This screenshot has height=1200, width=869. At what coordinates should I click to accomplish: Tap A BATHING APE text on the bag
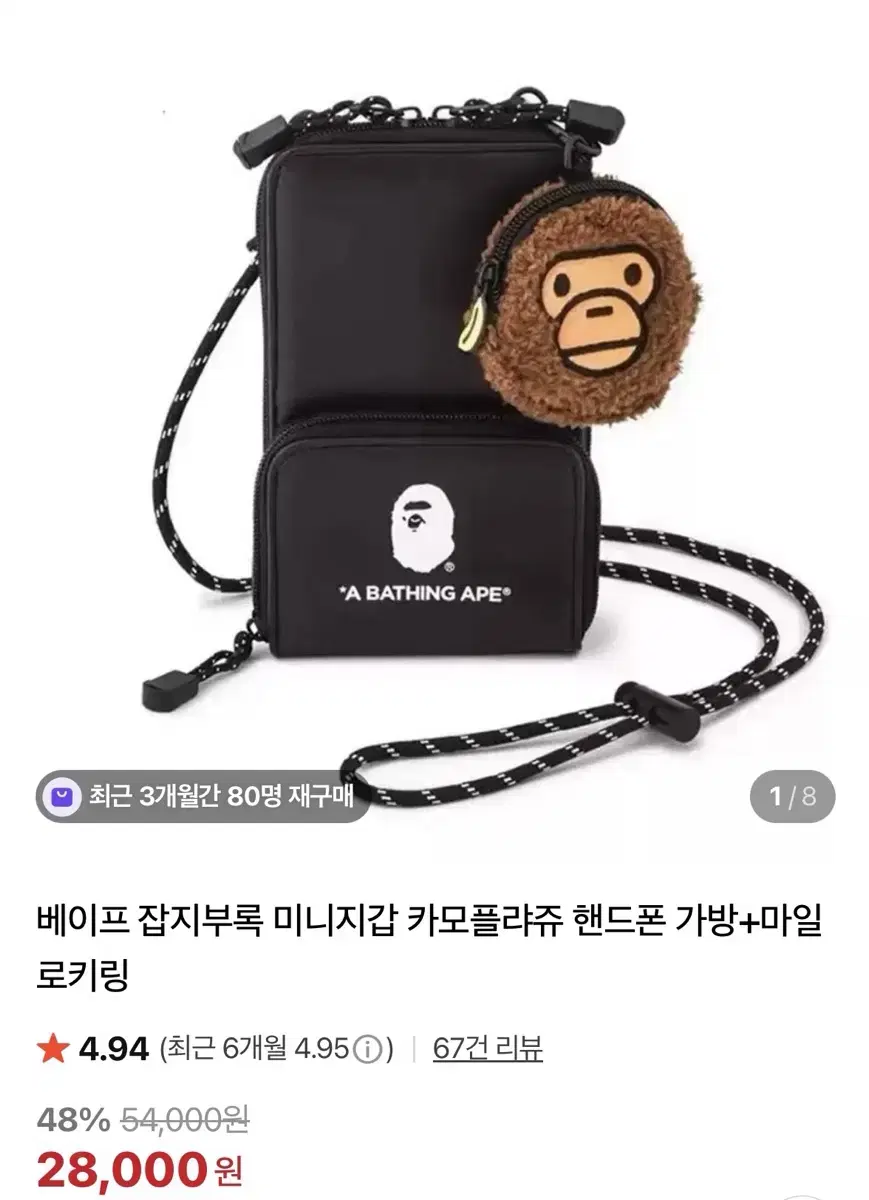click(423, 592)
